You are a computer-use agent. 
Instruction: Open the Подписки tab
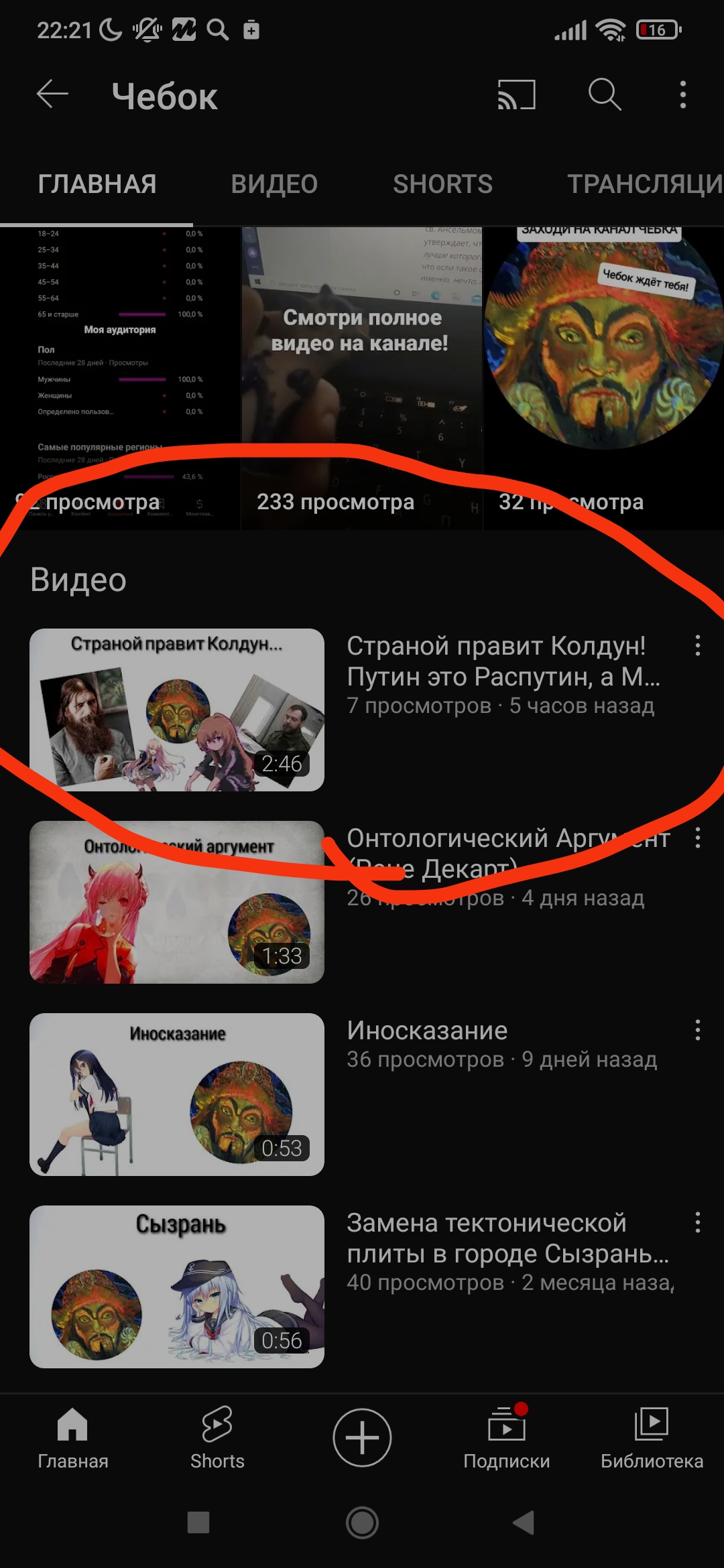tap(507, 1438)
